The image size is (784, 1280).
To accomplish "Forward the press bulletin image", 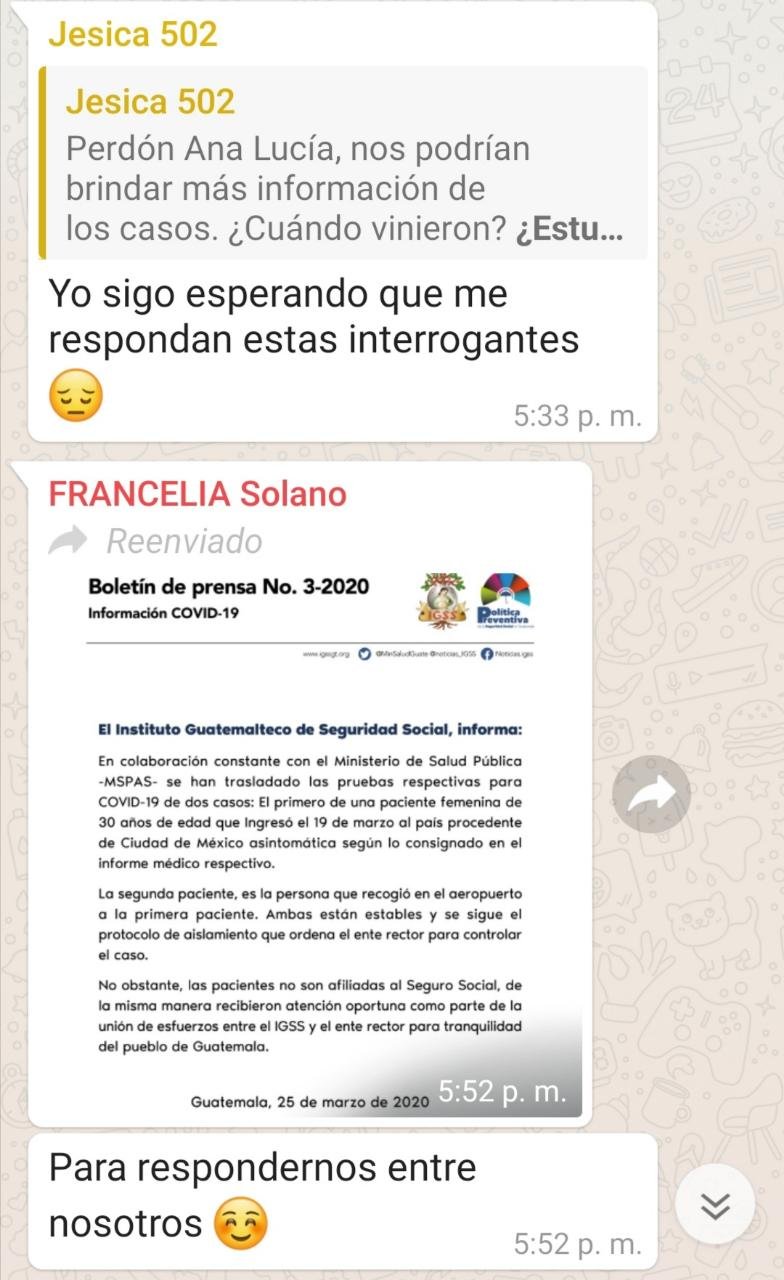I will 651,795.
